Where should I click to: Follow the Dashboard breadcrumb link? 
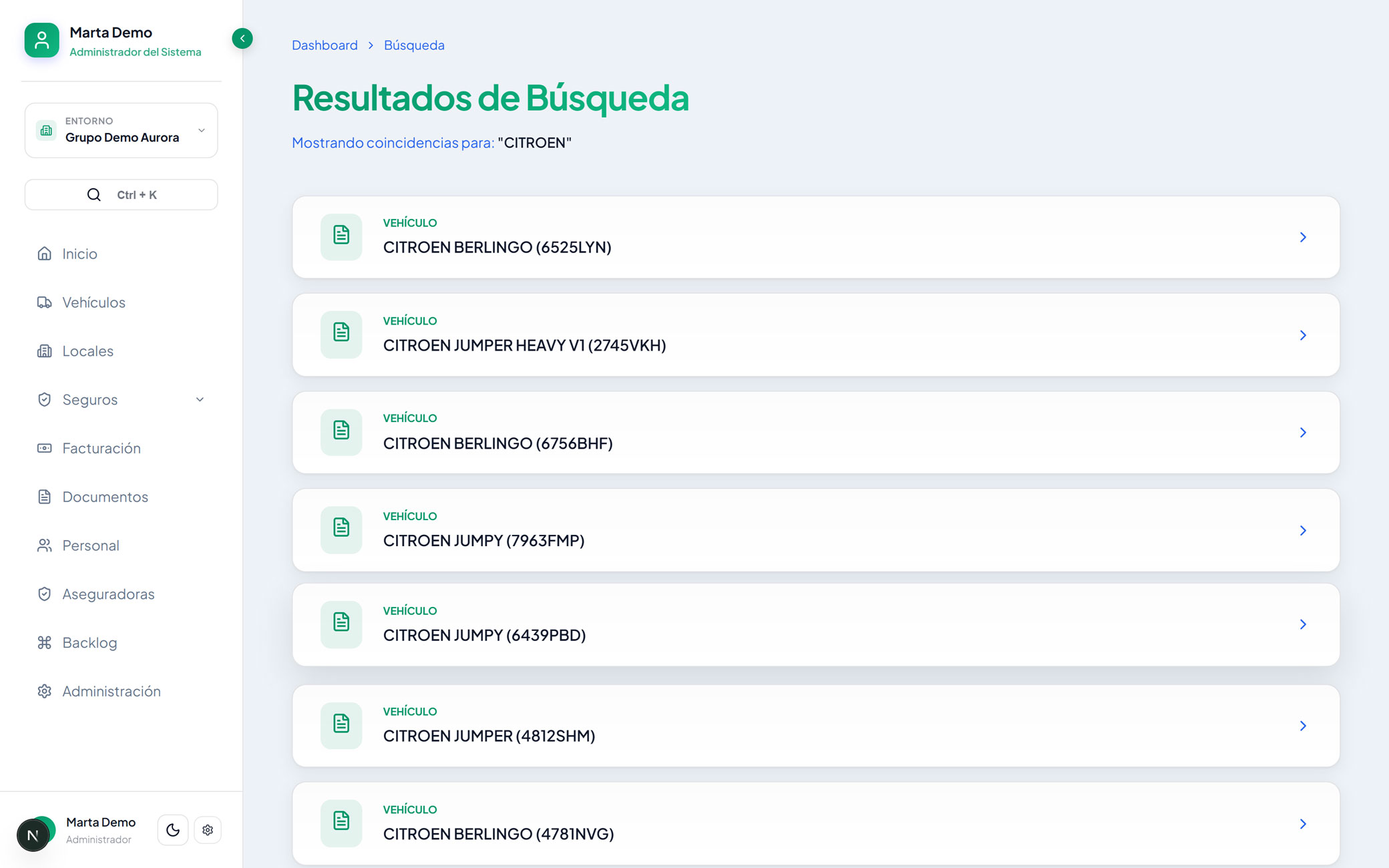pos(325,45)
